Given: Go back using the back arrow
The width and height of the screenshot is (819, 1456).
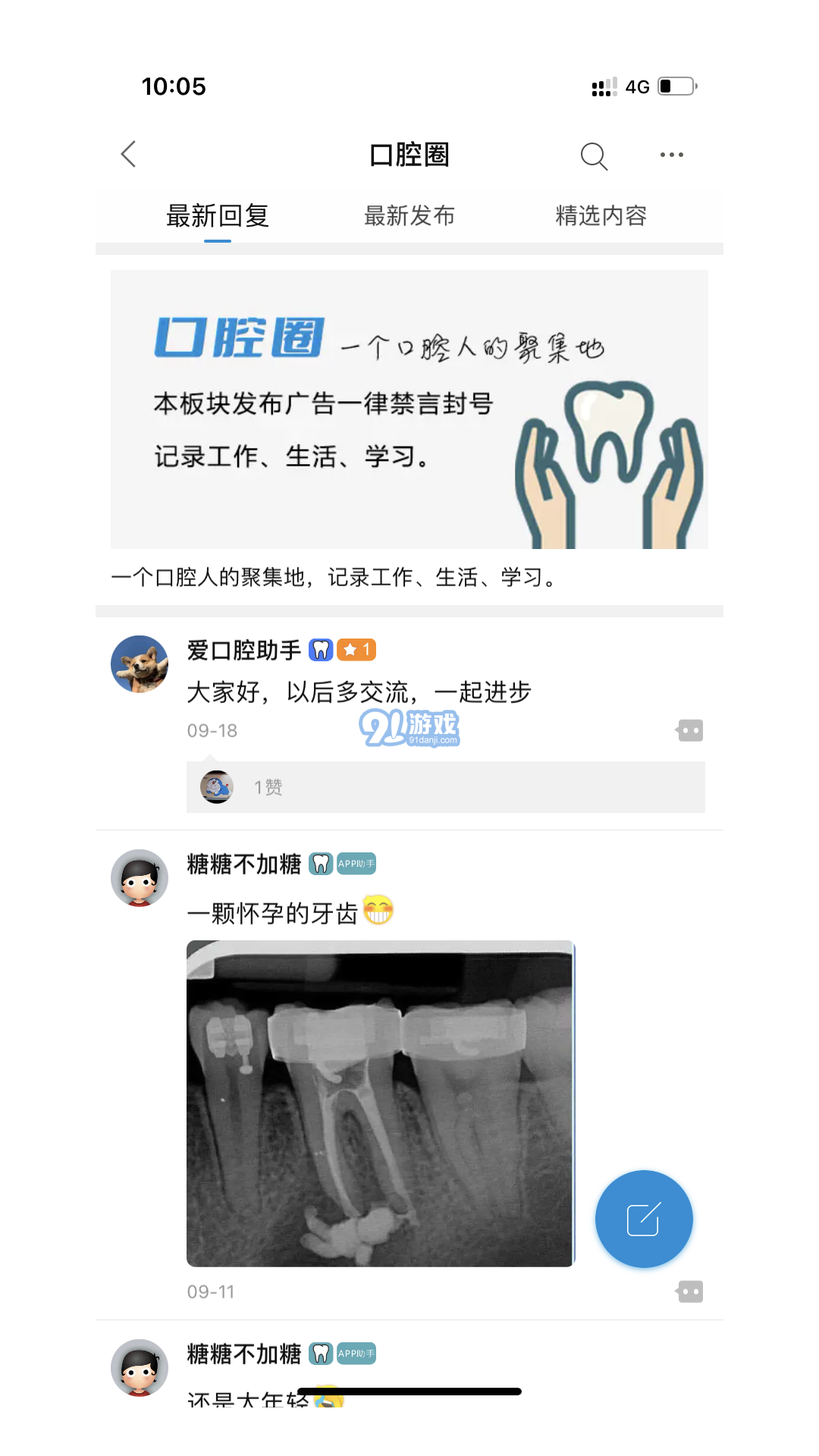Looking at the screenshot, I should tap(127, 154).
